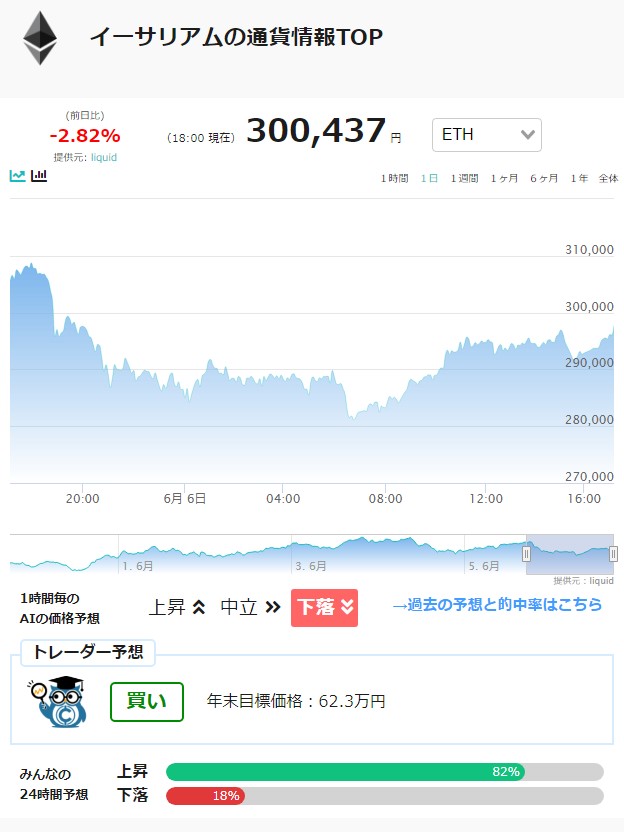Vote 下落 in the 24-hour forecast
The height and width of the screenshot is (832, 624).
click(x=385, y=795)
